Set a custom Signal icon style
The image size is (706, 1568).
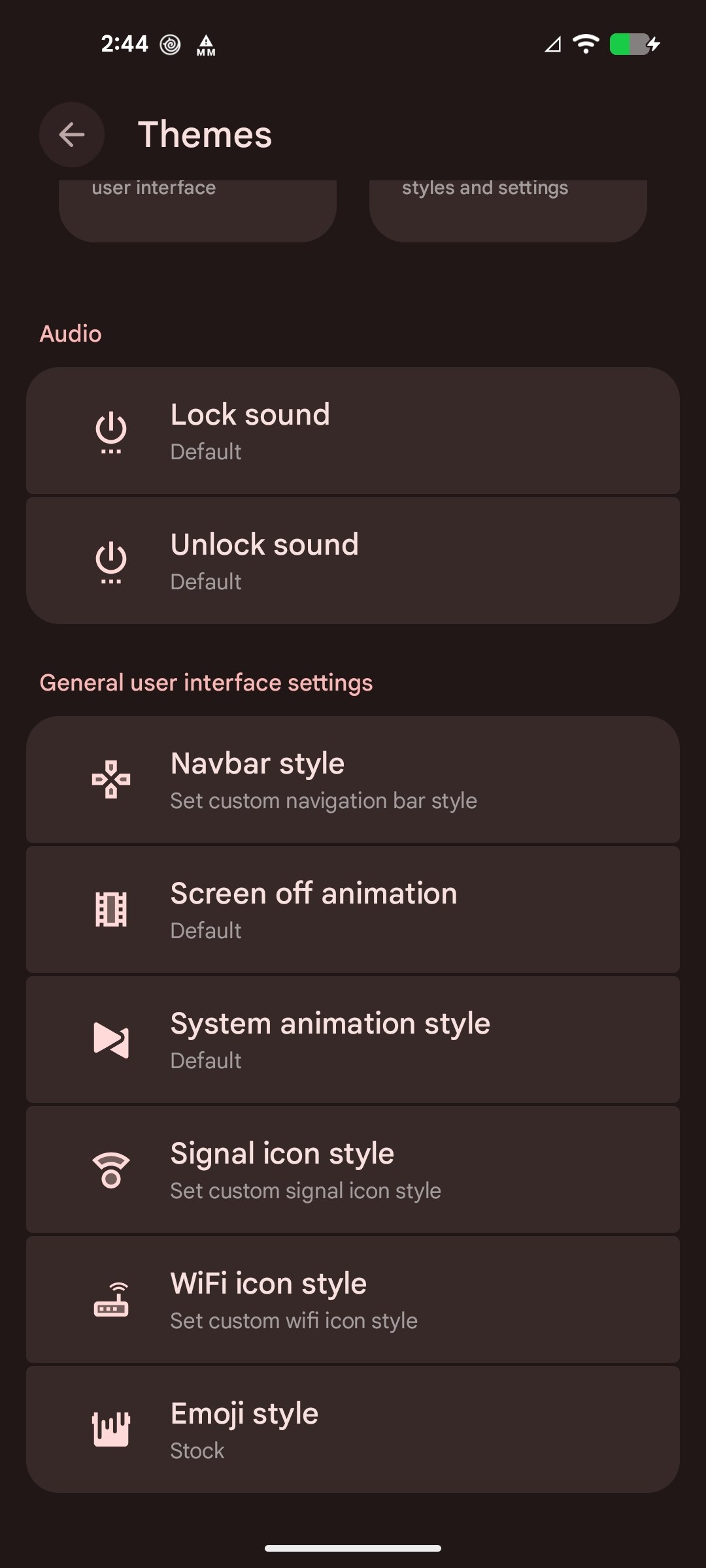click(353, 1169)
